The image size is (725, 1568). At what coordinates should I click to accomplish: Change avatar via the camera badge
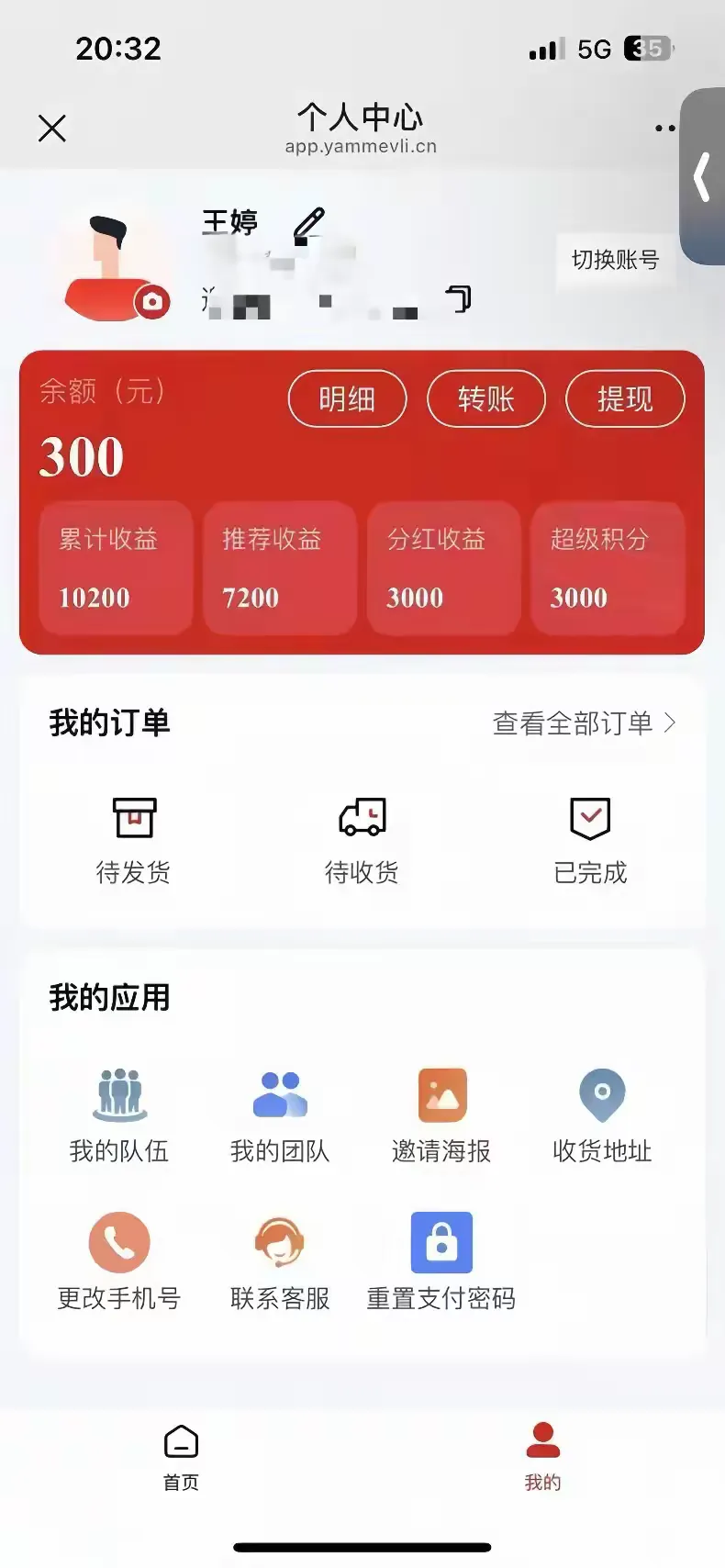pos(152,301)
